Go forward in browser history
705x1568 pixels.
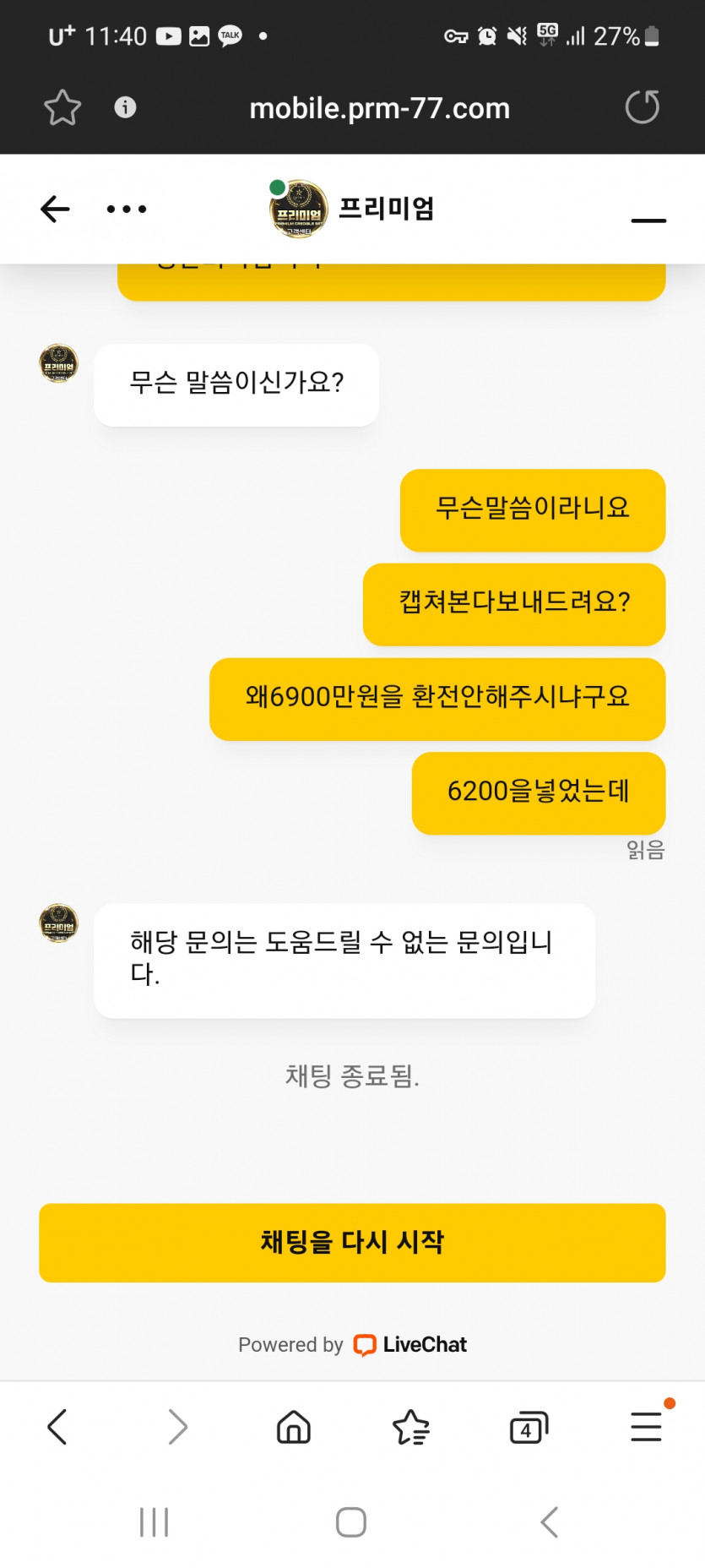pos(177,1427)
